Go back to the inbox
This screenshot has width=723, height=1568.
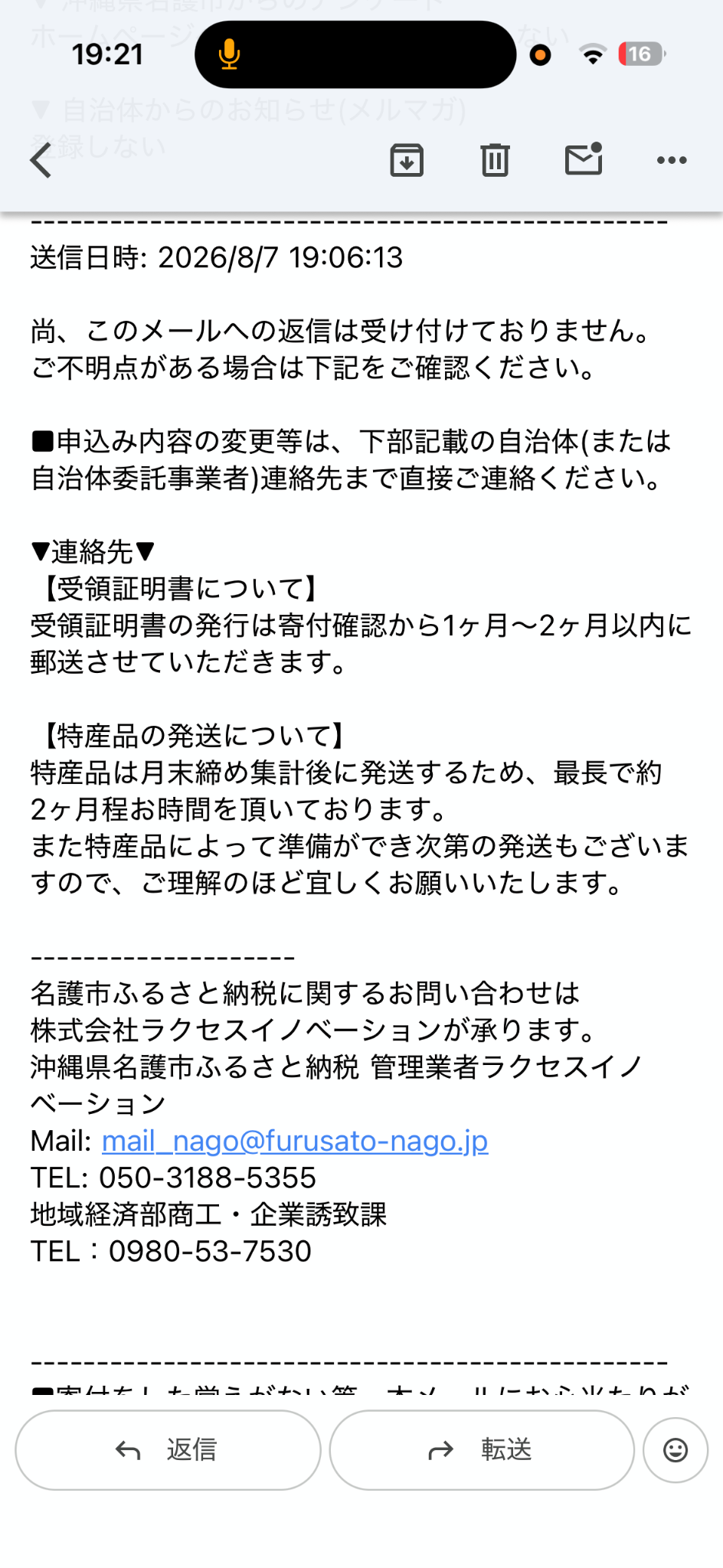(41, 161)
